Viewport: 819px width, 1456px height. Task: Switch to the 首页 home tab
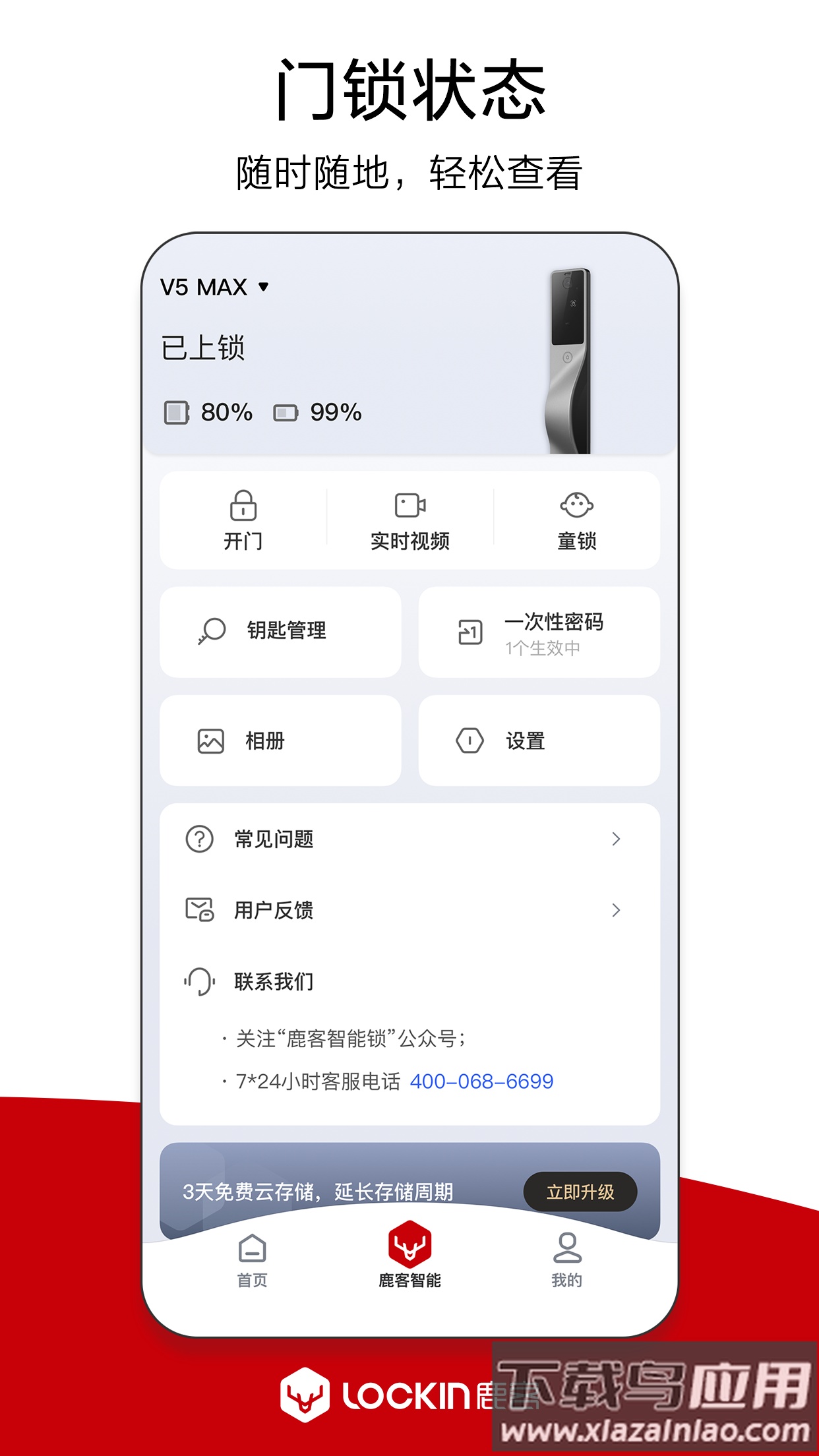(252, 1254)
